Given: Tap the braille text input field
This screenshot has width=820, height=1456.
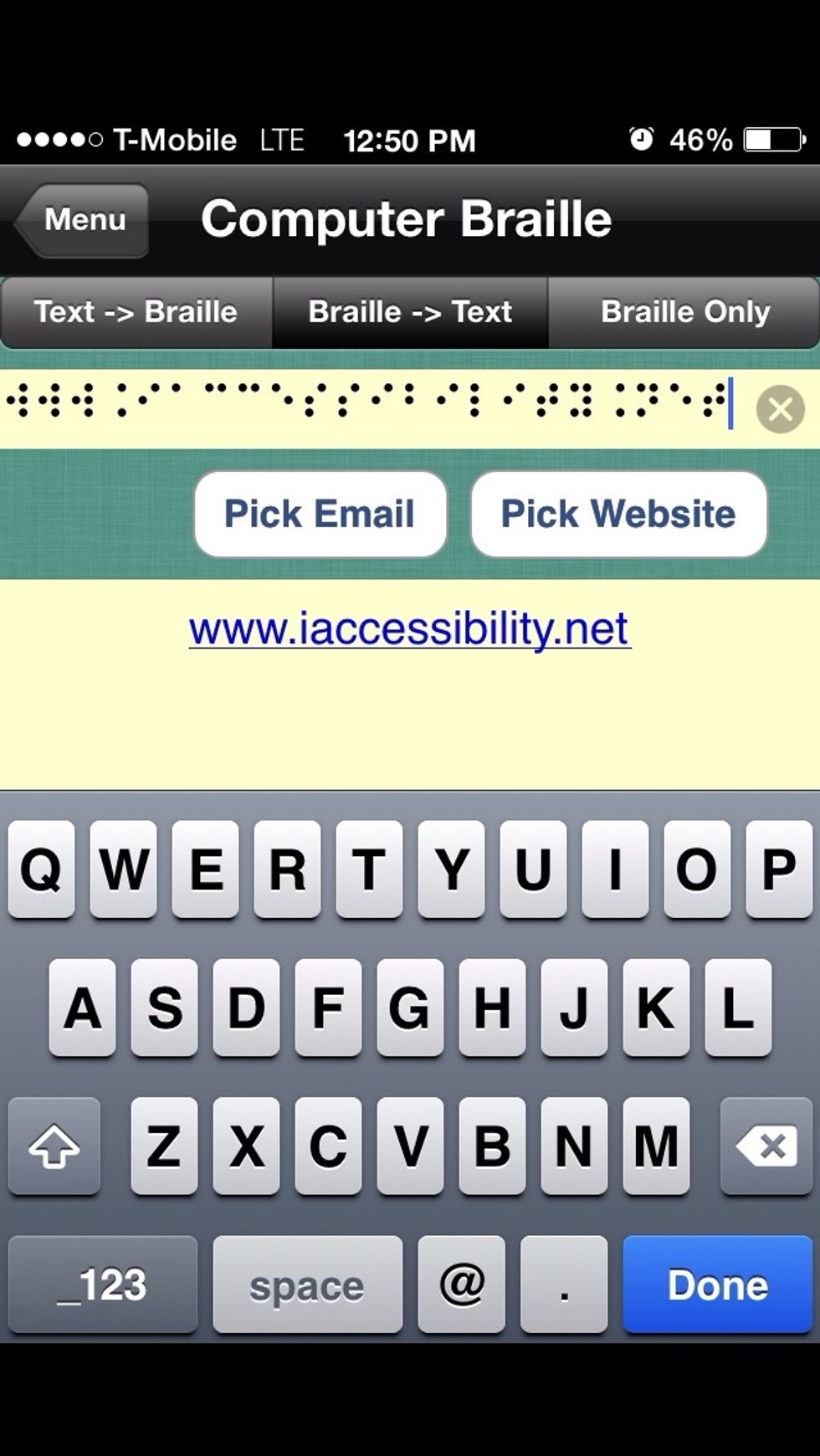Looking at the screenshot, I should coord(368,402).
